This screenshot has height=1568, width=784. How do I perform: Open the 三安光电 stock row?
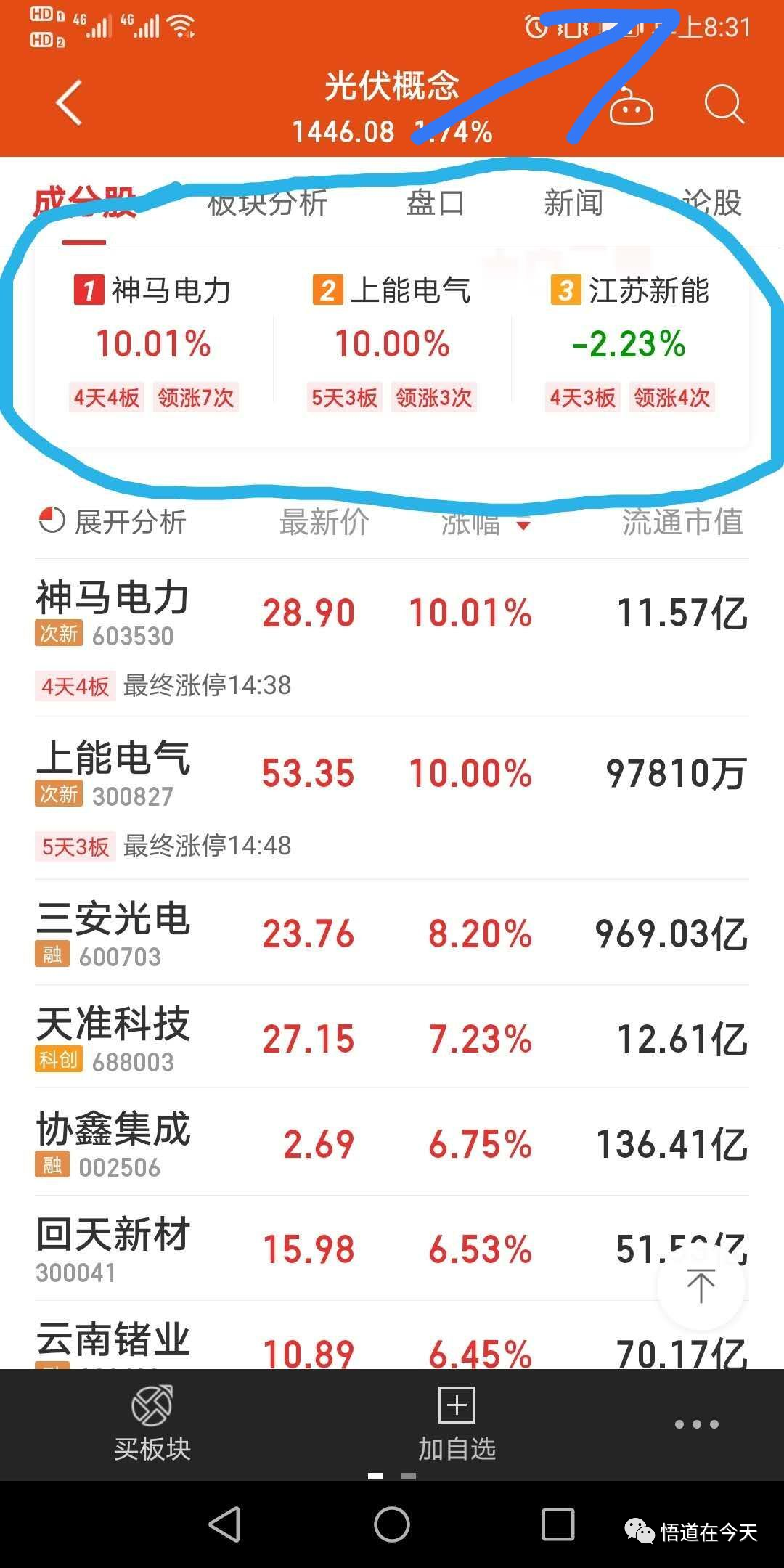(392, 932)
